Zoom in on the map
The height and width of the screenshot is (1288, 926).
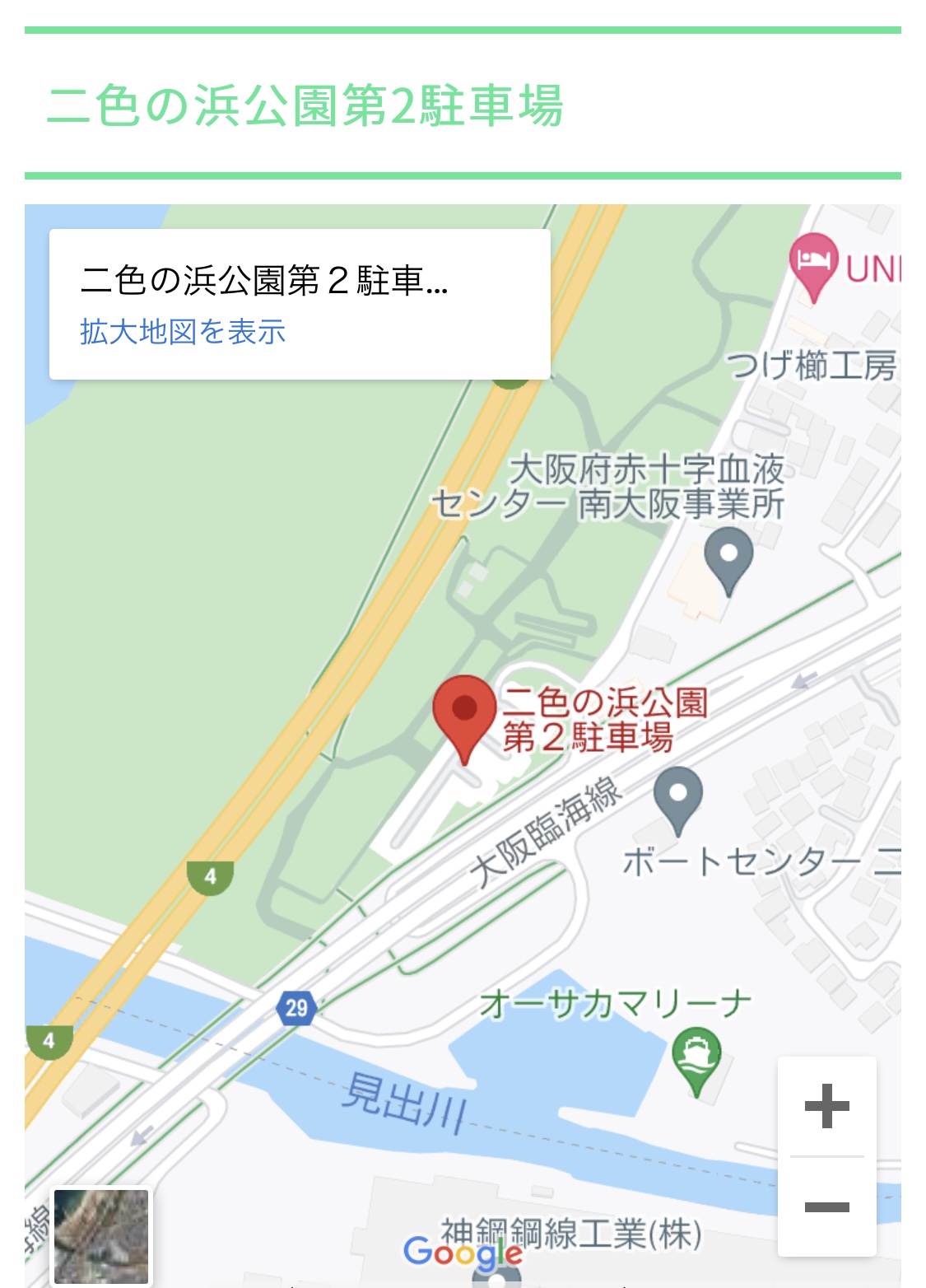826,1106
